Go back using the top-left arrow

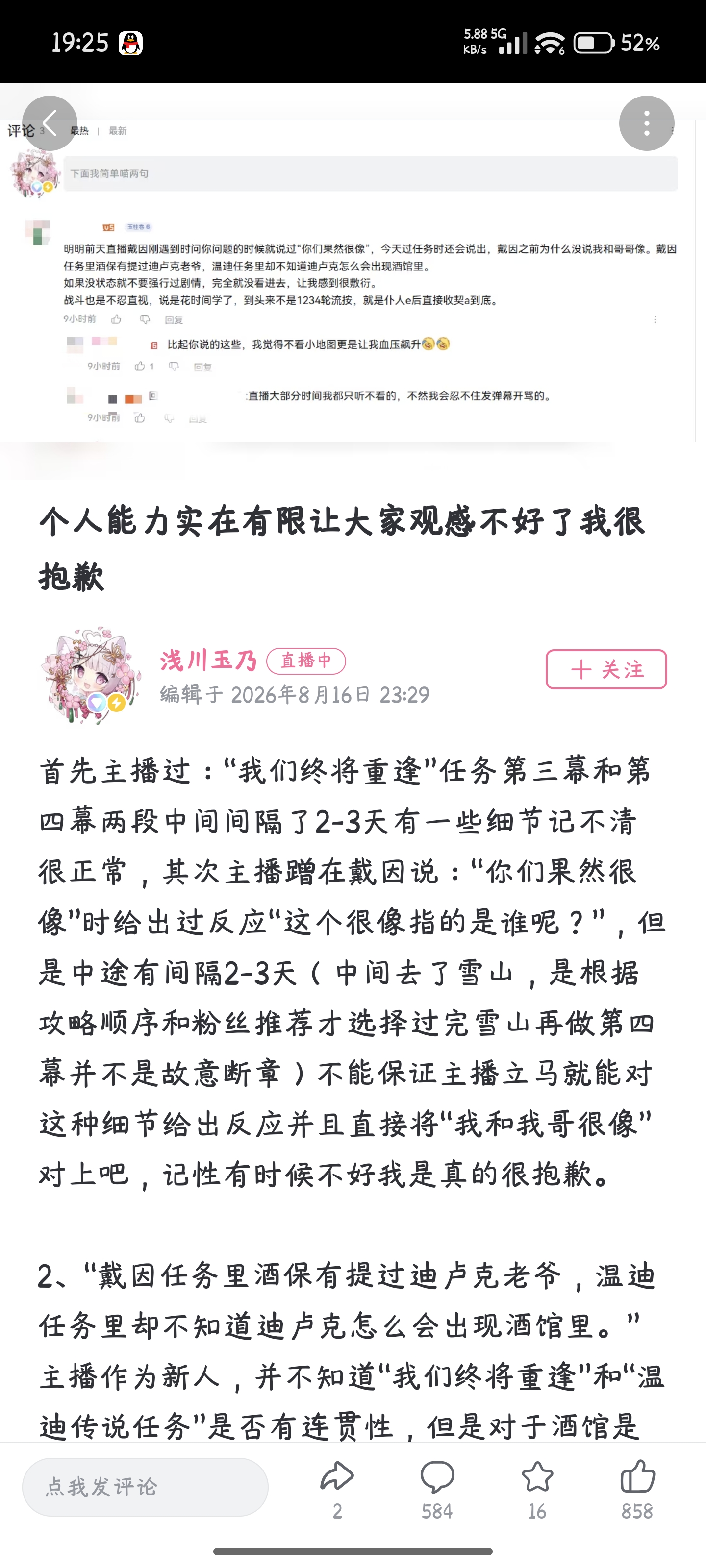click(x=50, y=123)
